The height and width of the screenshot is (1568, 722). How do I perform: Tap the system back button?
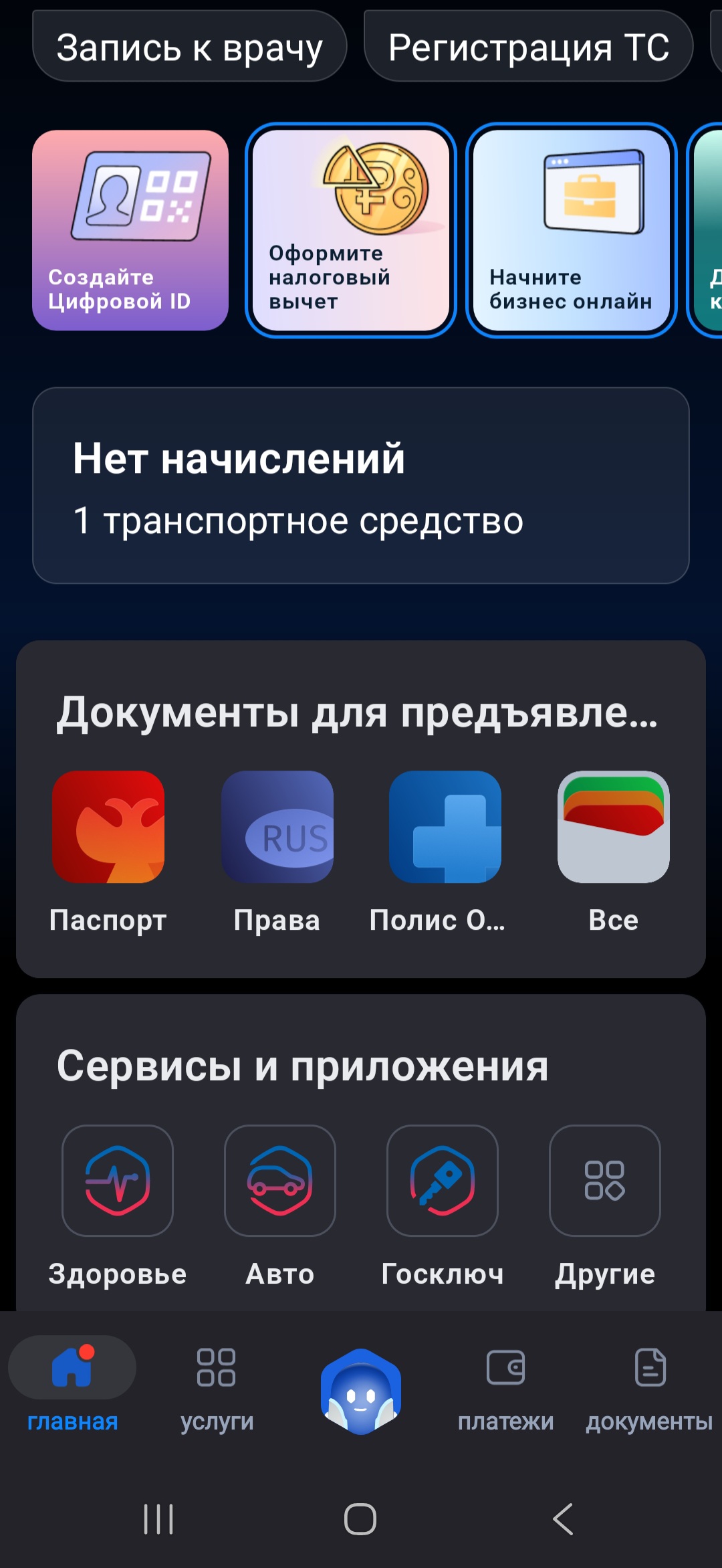(563, 1518)
